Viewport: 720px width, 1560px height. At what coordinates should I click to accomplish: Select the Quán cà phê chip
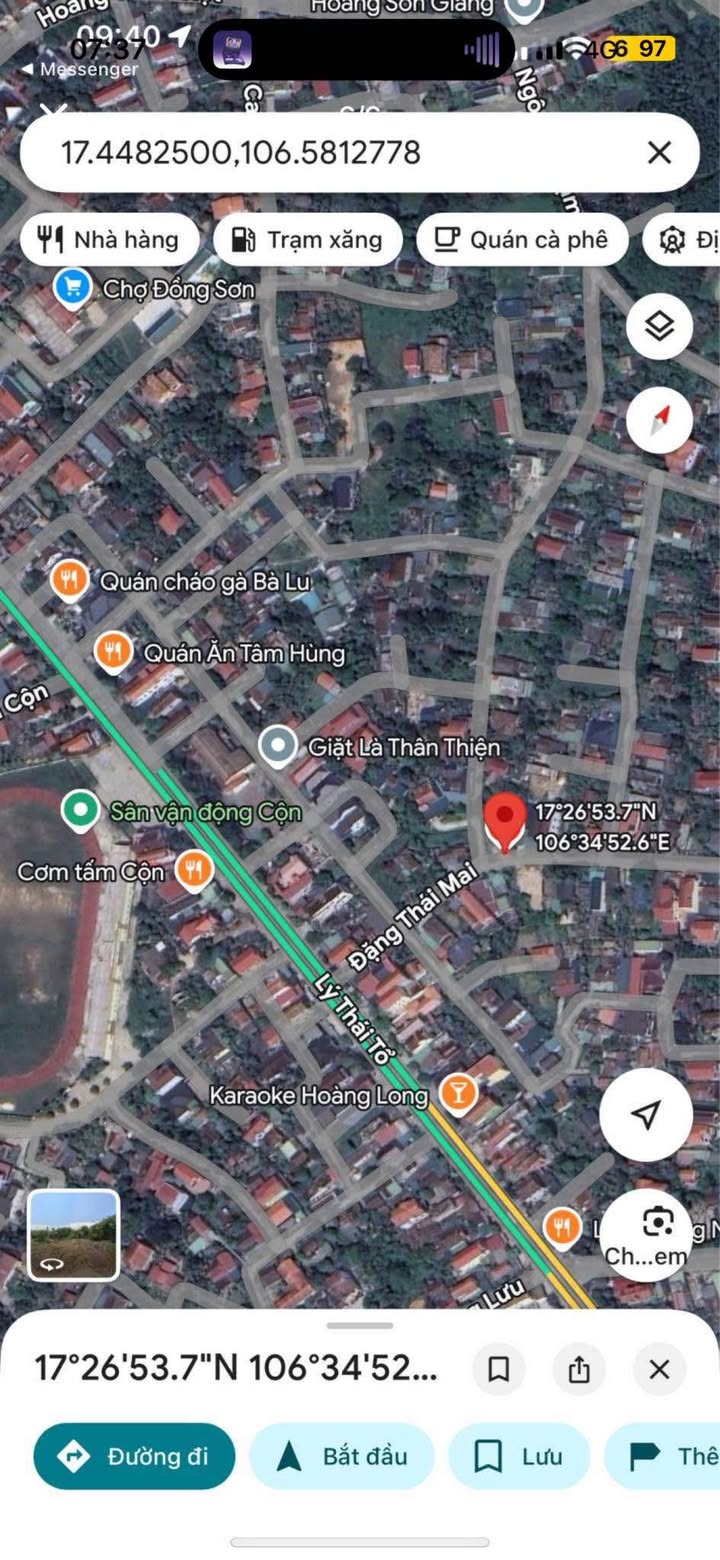(x=522, y=240)
